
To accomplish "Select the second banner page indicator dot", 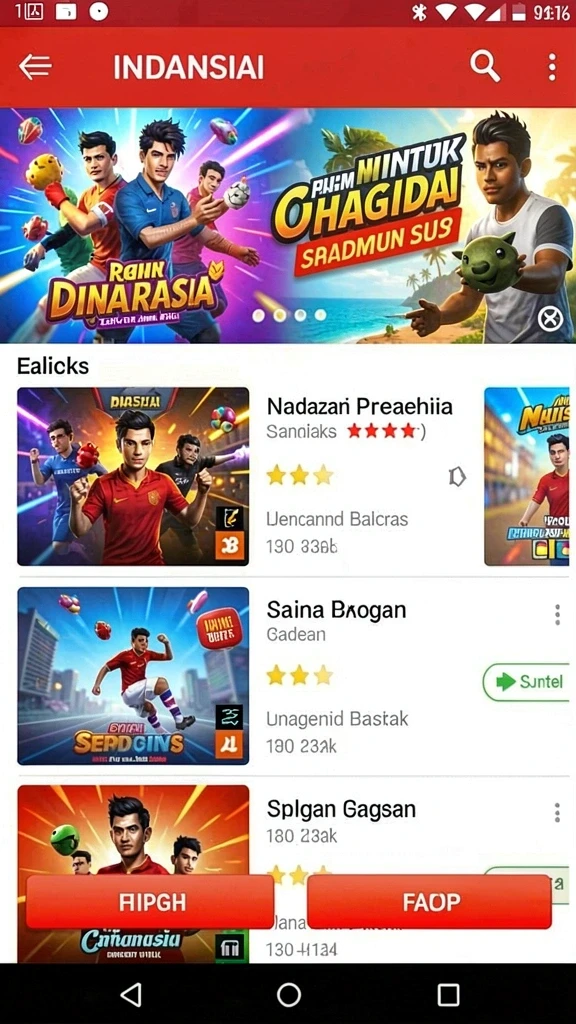I will pyautogui.click(x=280, y=315).
